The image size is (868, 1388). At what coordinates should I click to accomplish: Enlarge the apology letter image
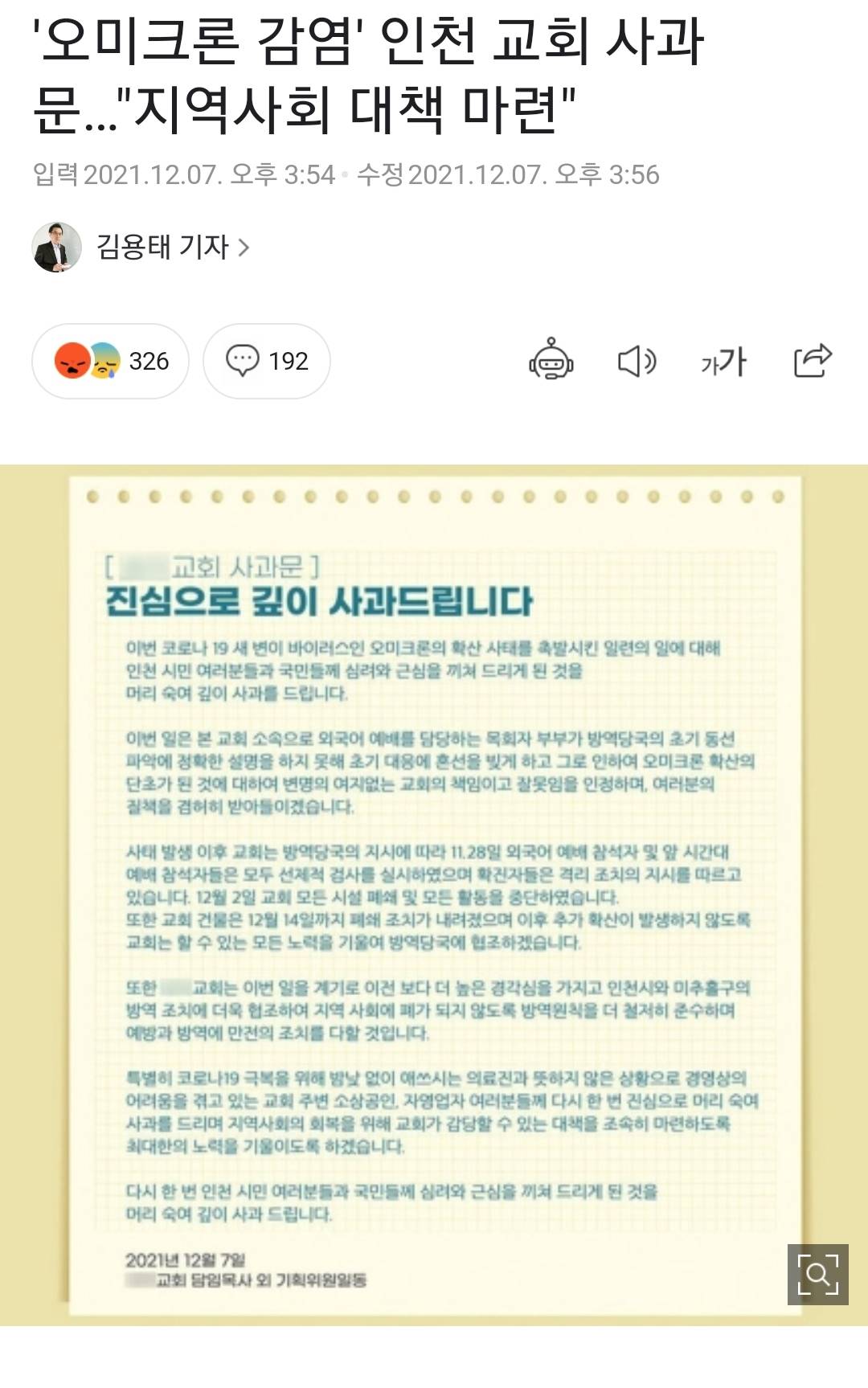(x=817, y=1275)
